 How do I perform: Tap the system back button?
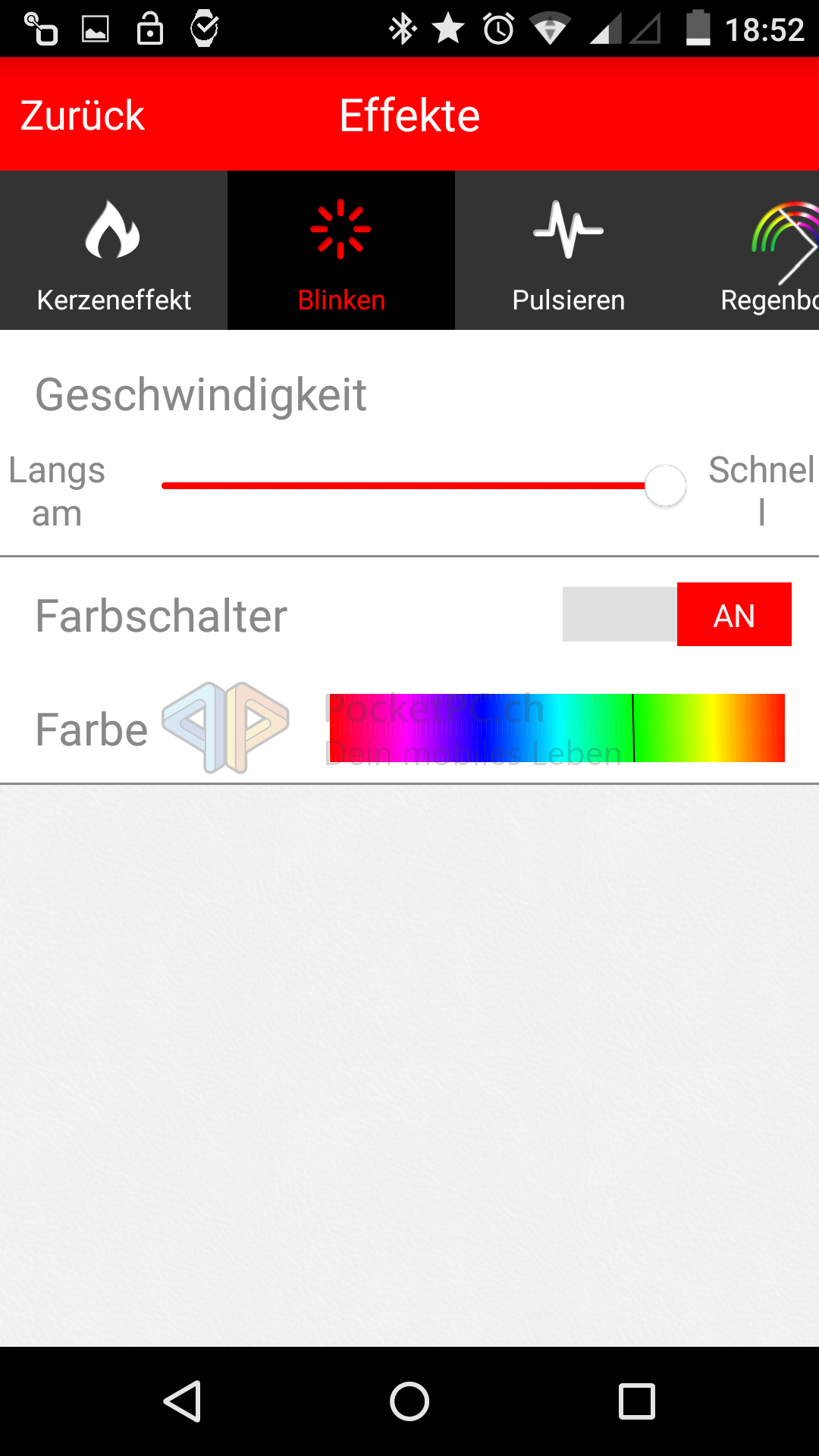point(182,1401)
